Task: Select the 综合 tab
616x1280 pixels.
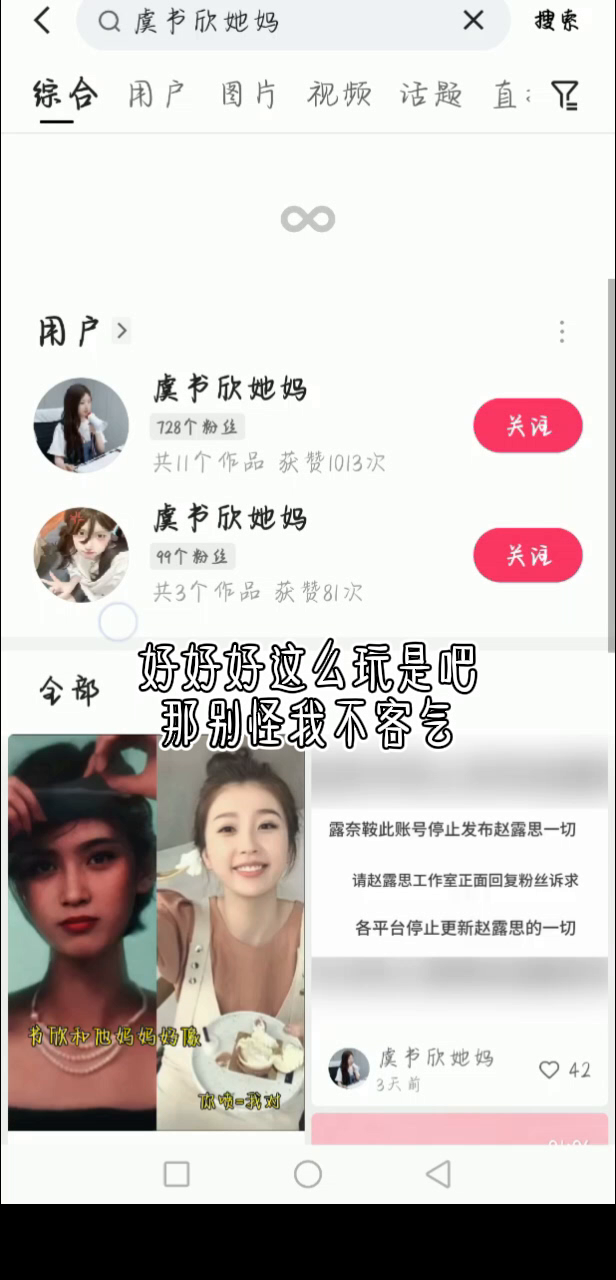Action: pyautogui.click(x=65, y=94)
